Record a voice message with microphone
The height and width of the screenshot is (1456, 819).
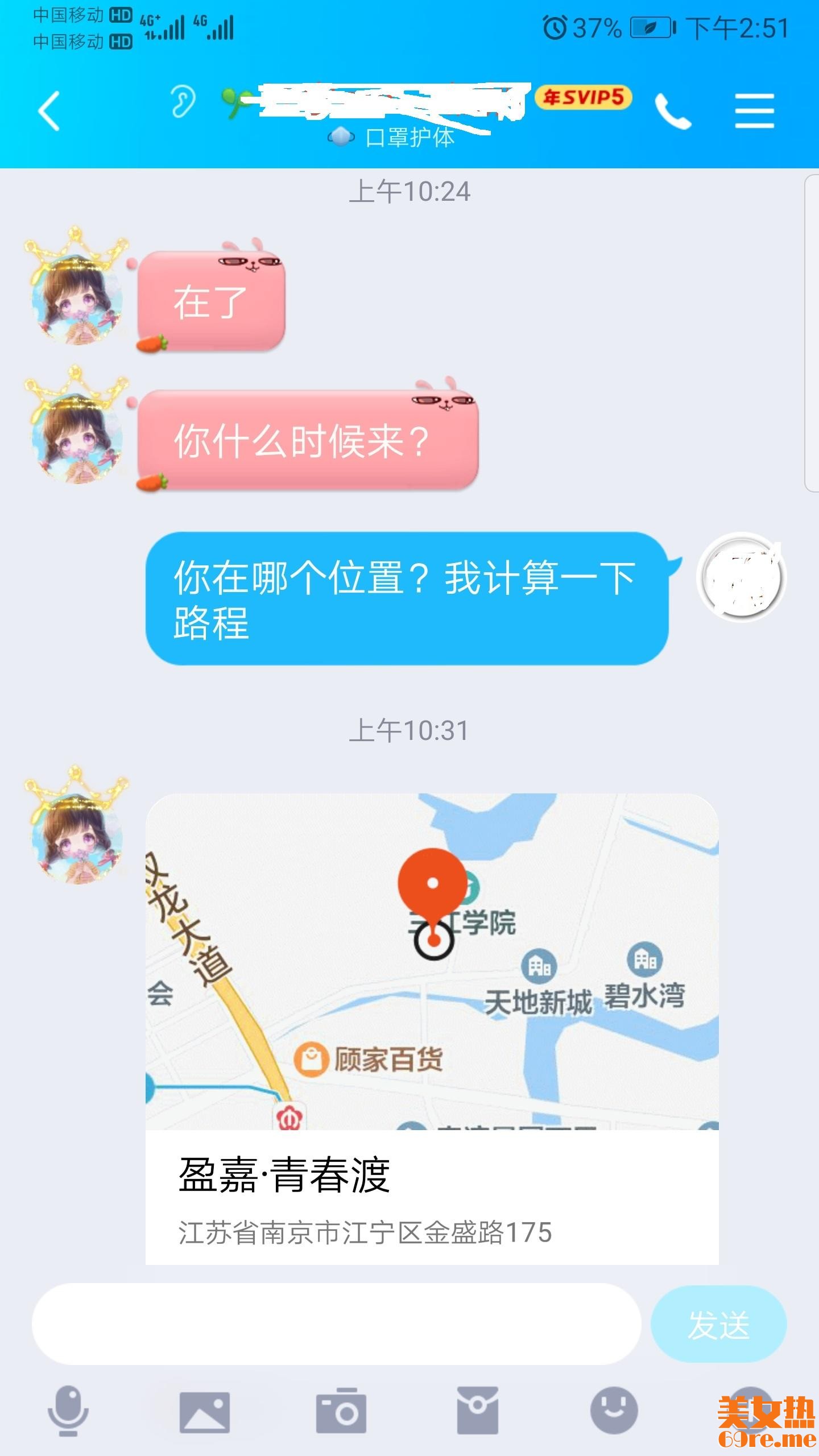tap(68, 1412)
